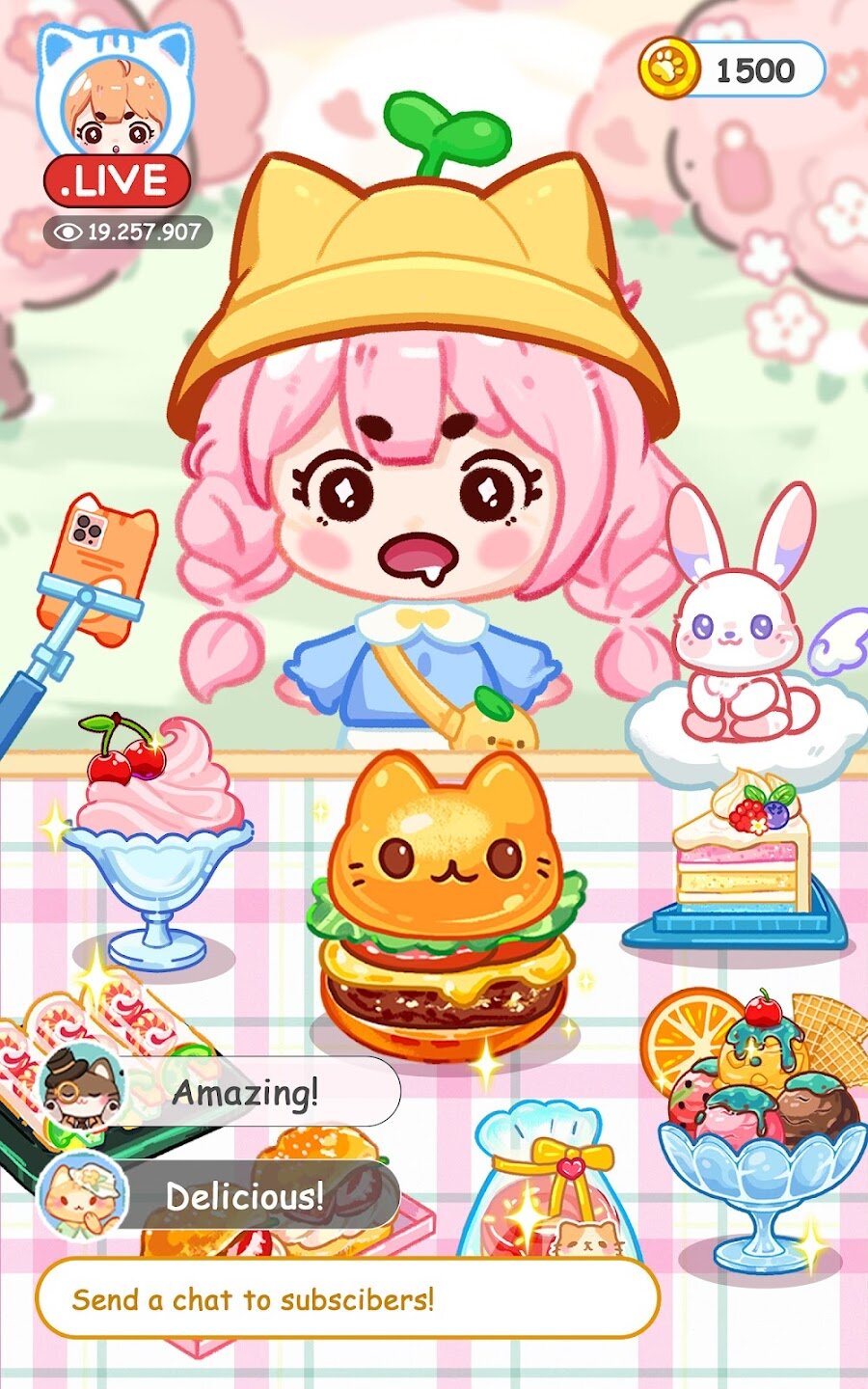
Task: Open the paw coin balance
Action: (733, 69)
